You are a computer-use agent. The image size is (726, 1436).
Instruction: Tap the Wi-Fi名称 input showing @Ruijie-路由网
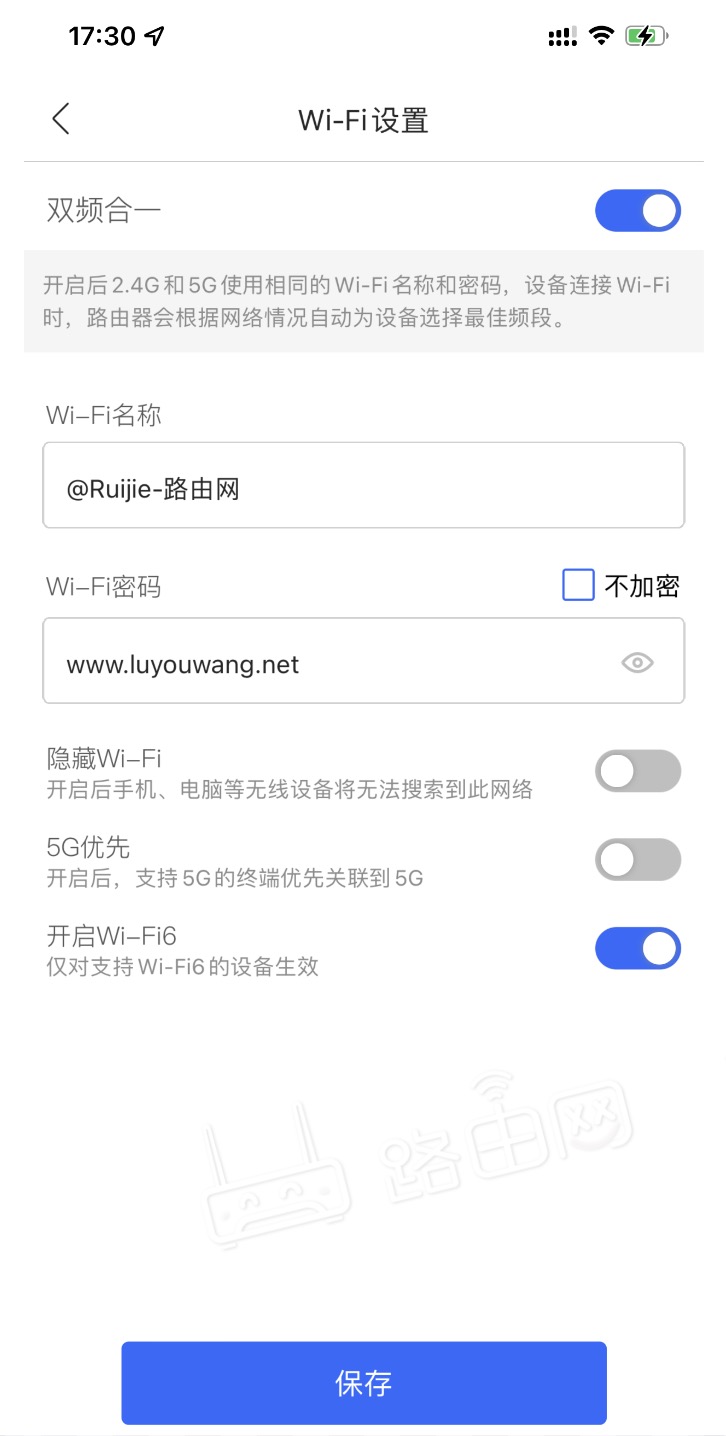click(x=363, y=485)
